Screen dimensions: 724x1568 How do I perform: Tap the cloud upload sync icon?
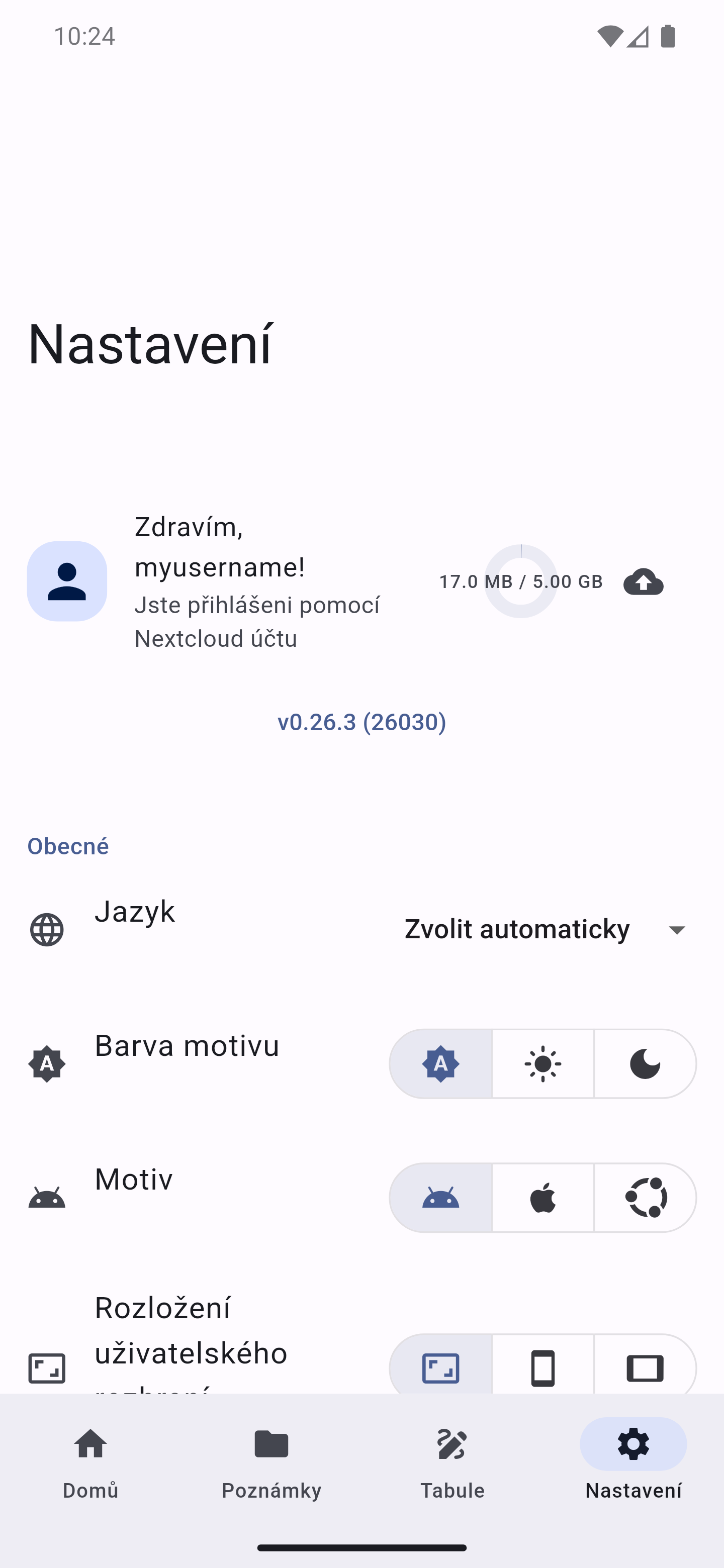[643, 581]
